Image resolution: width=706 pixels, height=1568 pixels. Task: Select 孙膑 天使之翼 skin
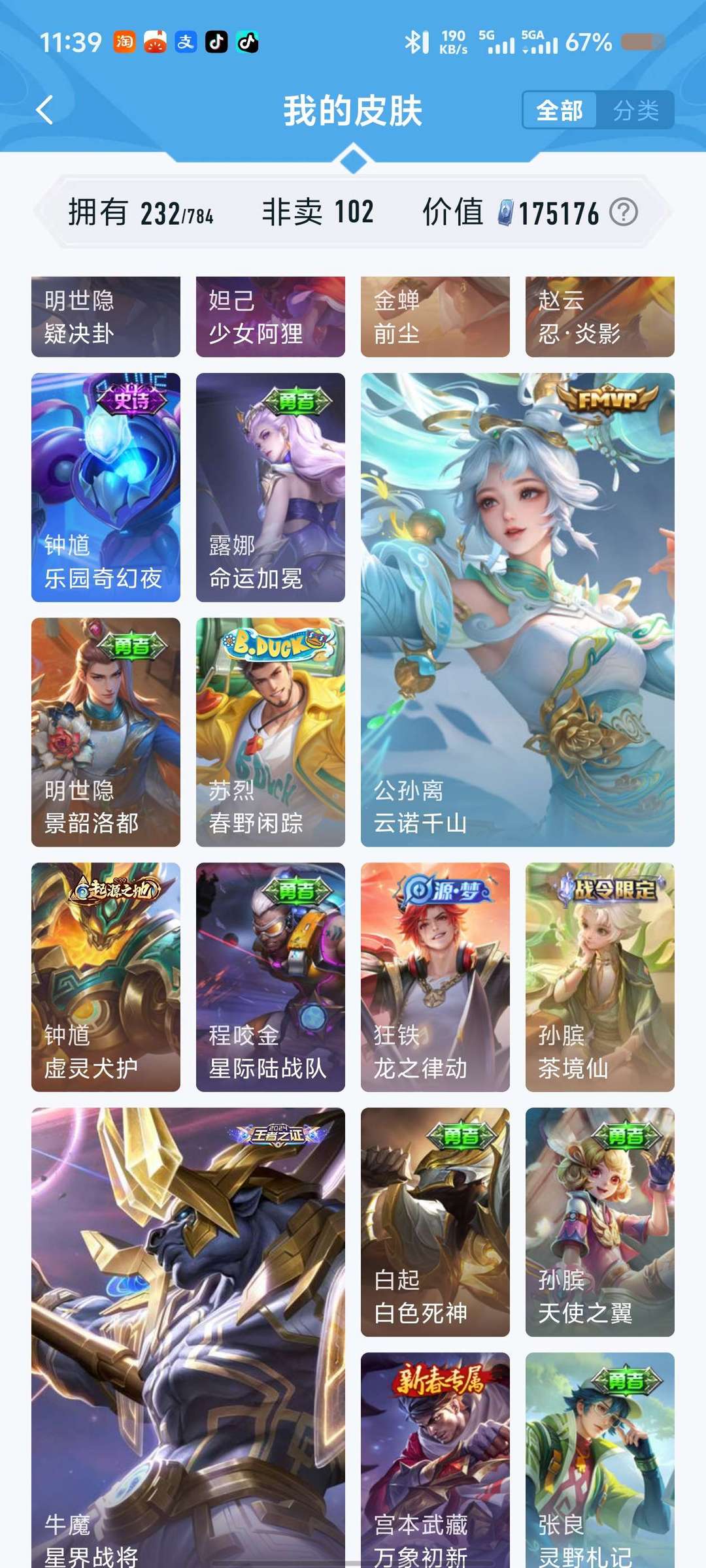coord(599,1222)
